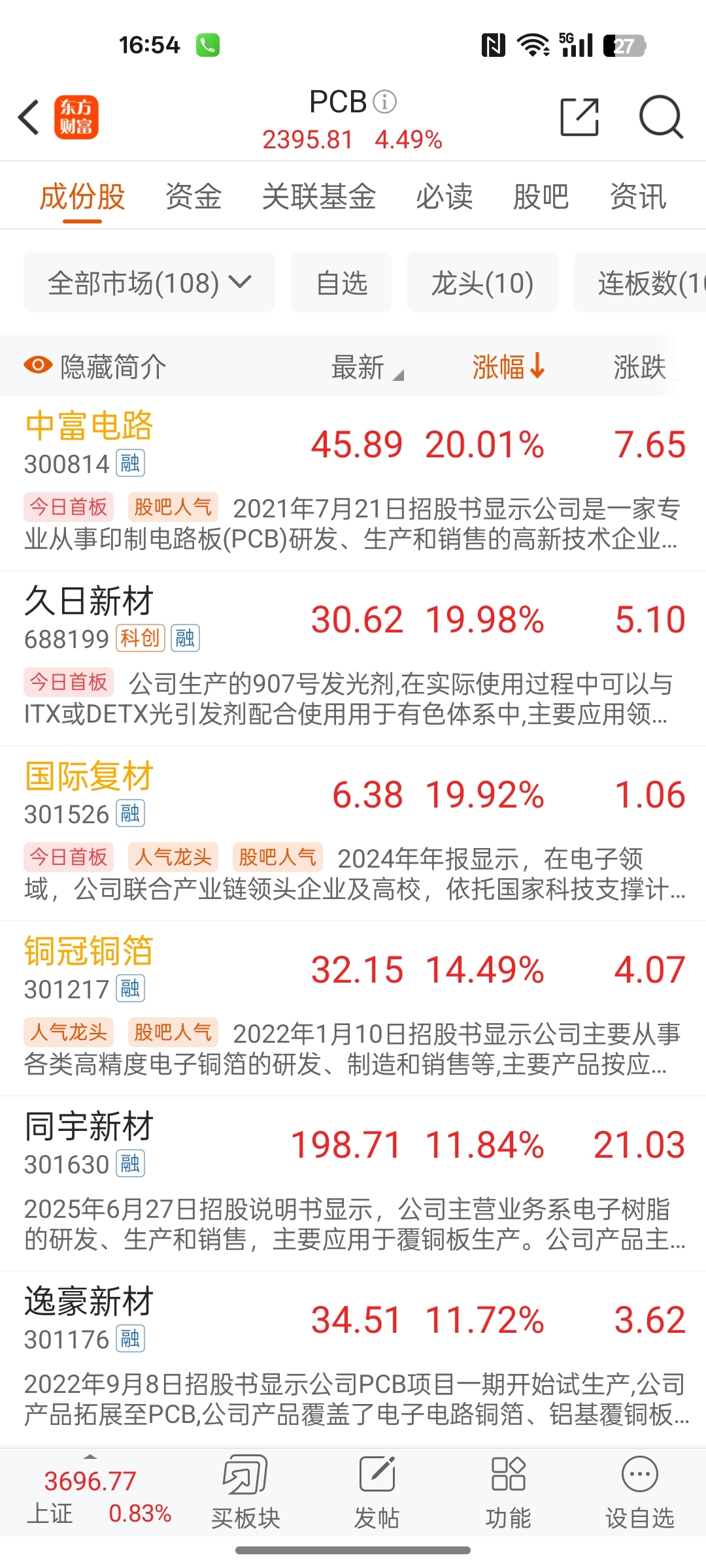
Task: Switch to the 关联基金 tab
Action: point(319,197)
